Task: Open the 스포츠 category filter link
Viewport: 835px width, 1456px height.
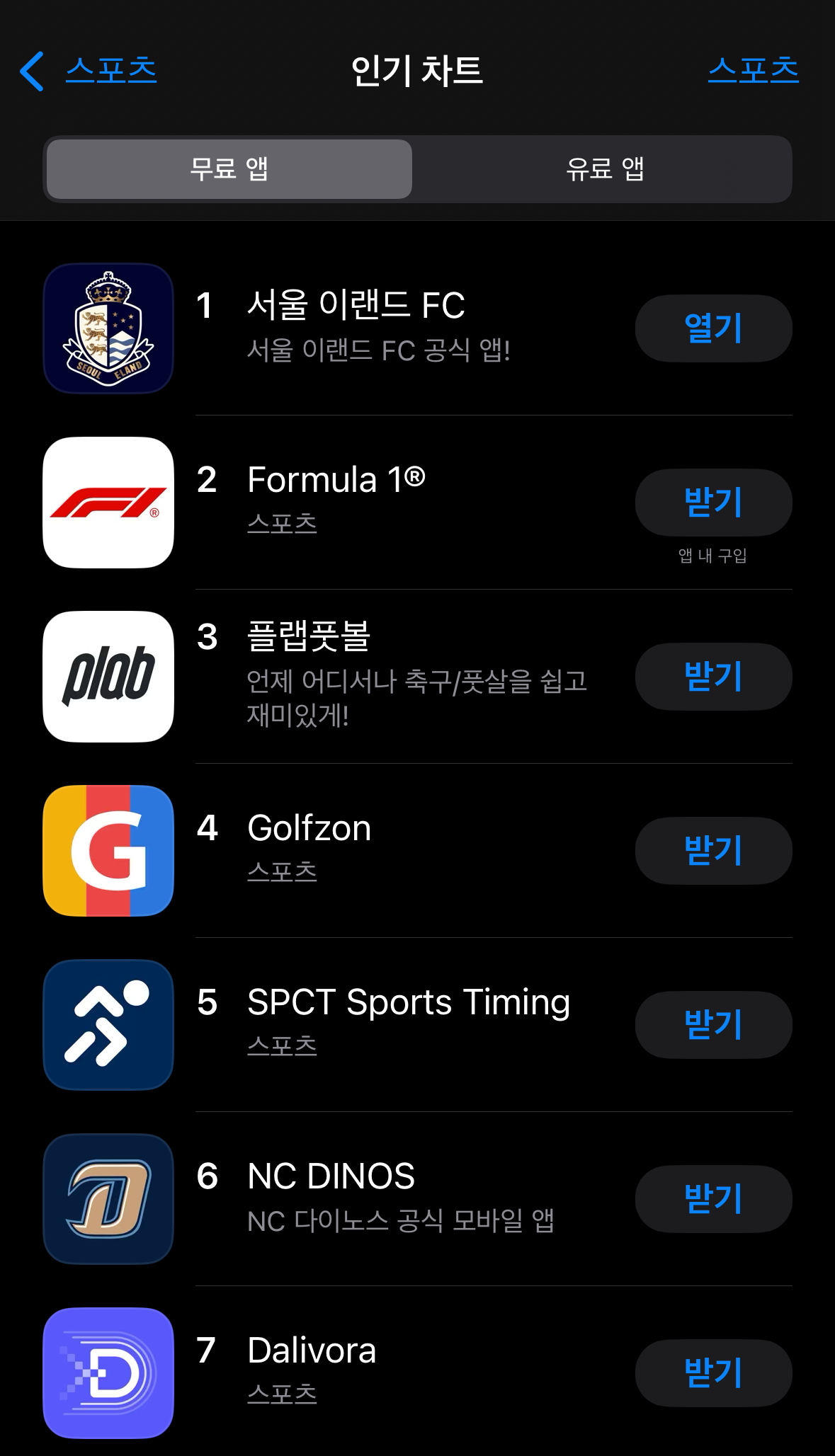Action: pyautogui.click(x=753, y=71)
